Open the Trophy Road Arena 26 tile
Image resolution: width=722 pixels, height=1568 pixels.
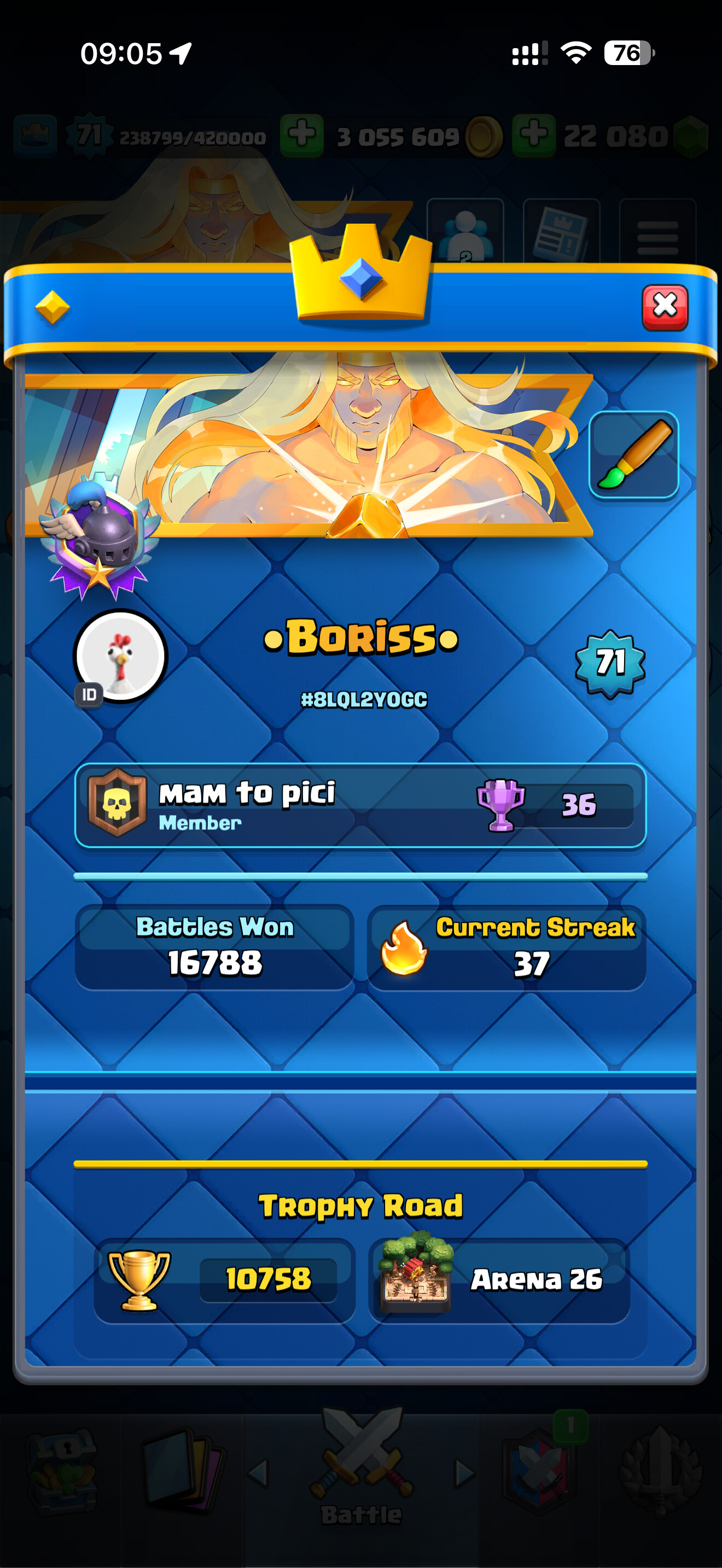click(x=499, y=1279)
